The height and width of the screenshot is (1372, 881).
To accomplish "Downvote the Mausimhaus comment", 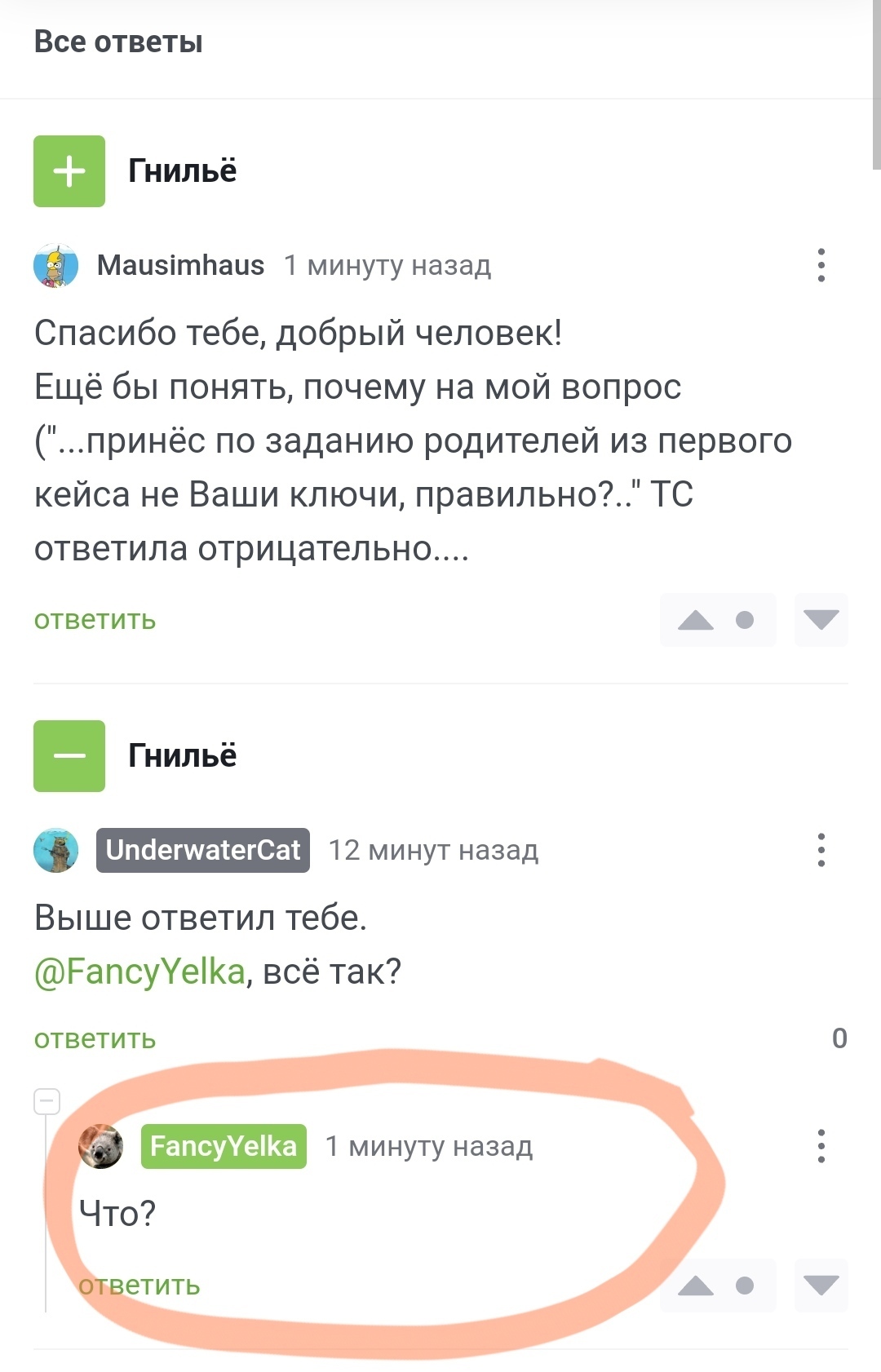I will pos(821,621).
